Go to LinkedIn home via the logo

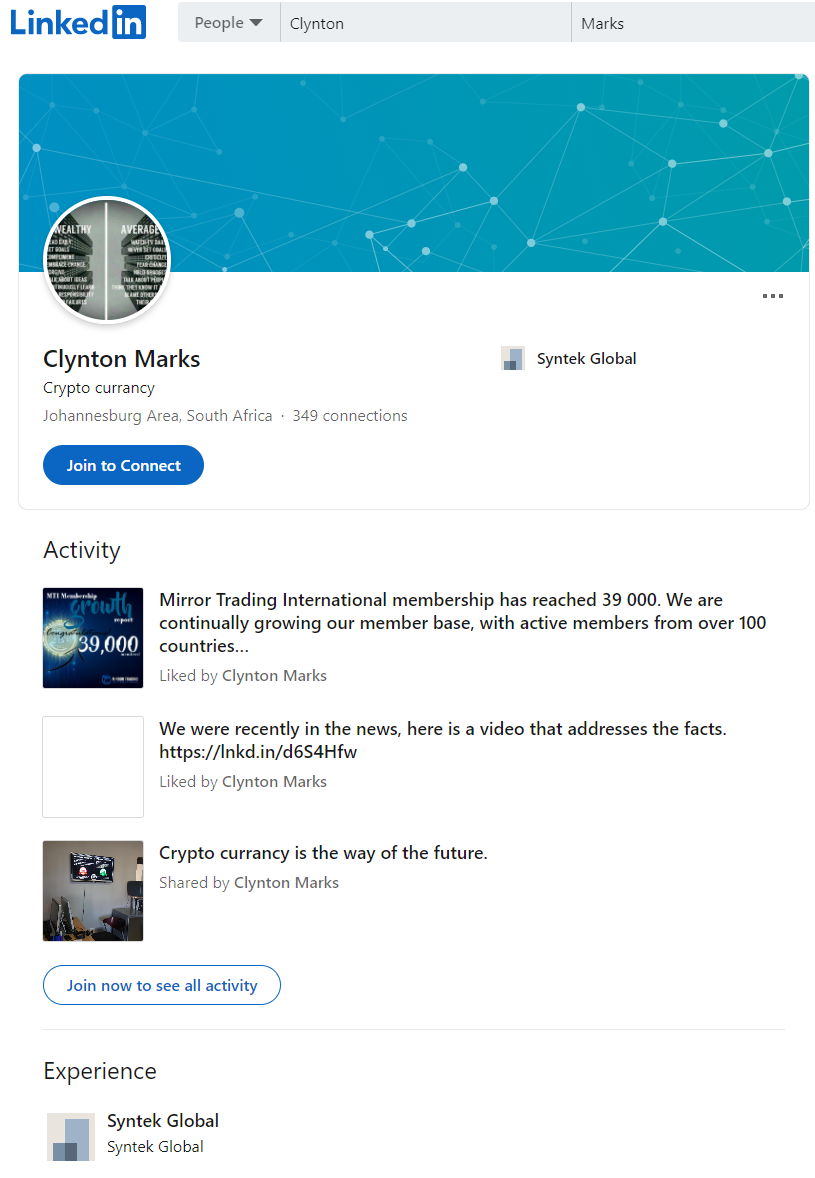[78, 22]
